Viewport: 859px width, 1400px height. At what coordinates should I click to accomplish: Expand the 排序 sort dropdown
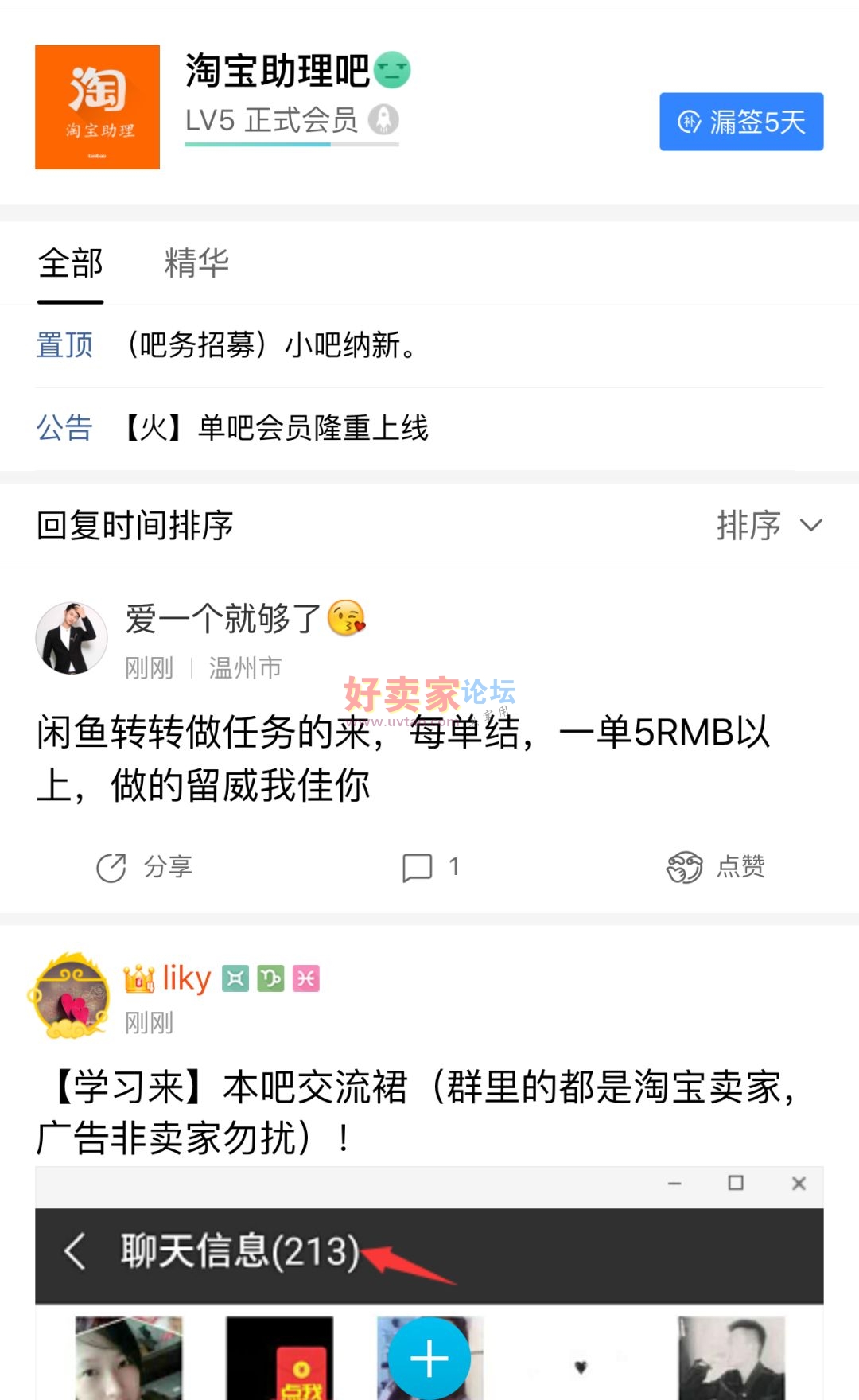tap(768, 525)
